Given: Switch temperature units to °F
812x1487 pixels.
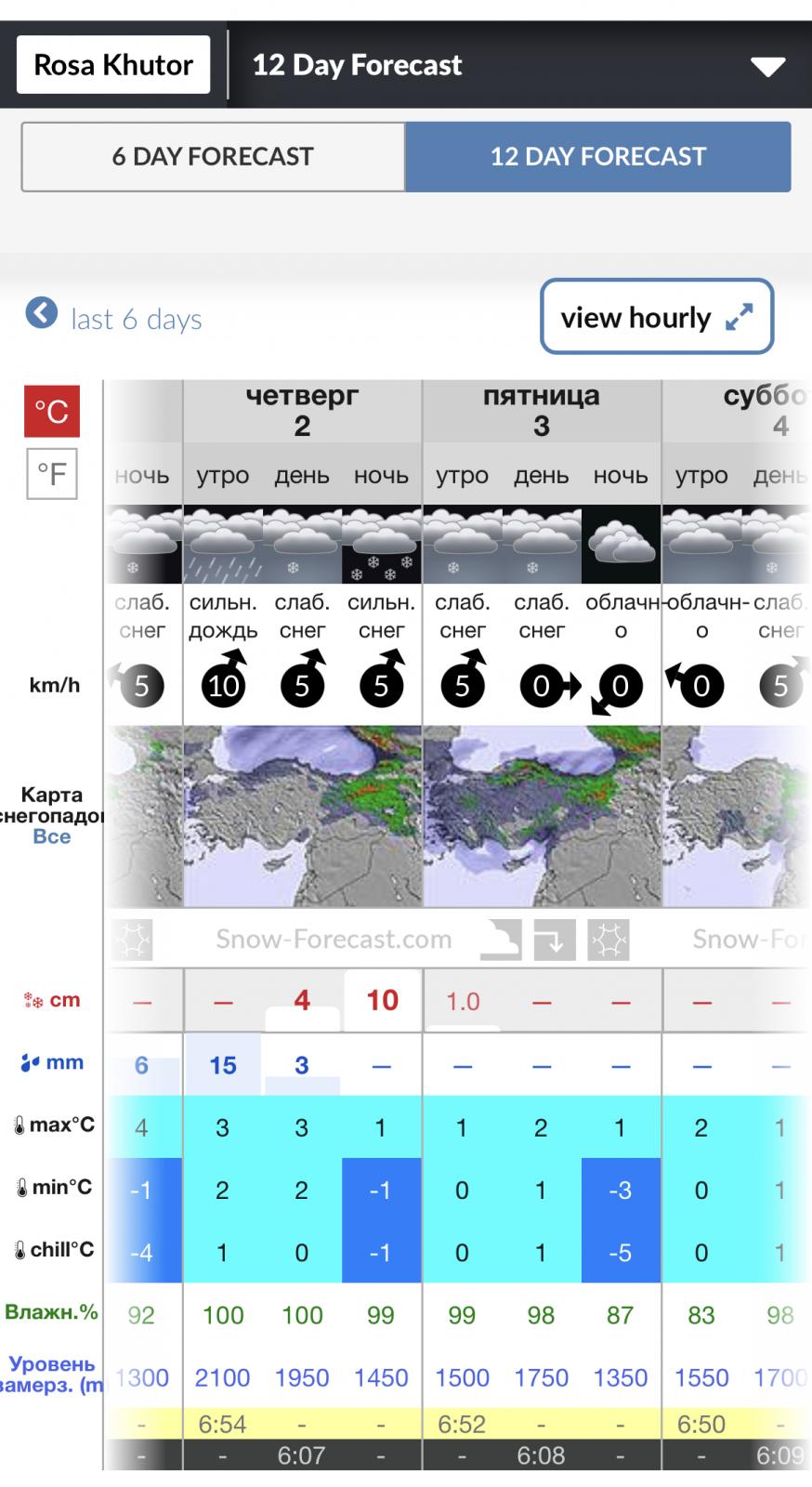Looking at the screenshot, I should (51, 474).
